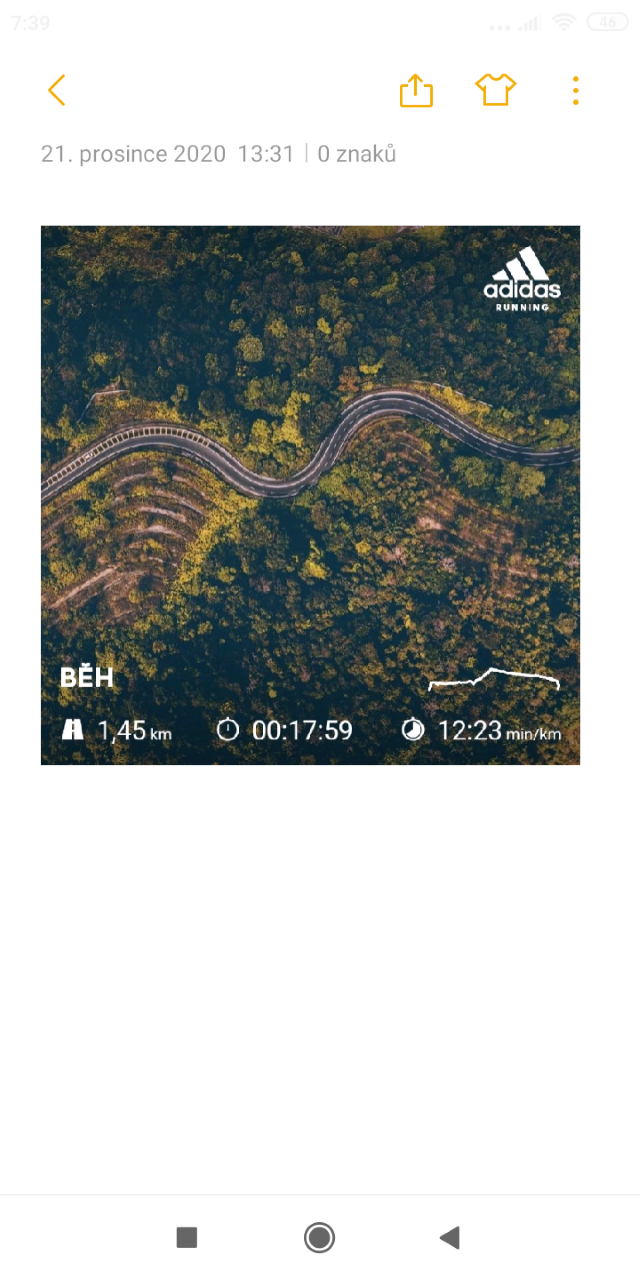
Task: Open the note theme shirt icon
Action: pos(495,90)
